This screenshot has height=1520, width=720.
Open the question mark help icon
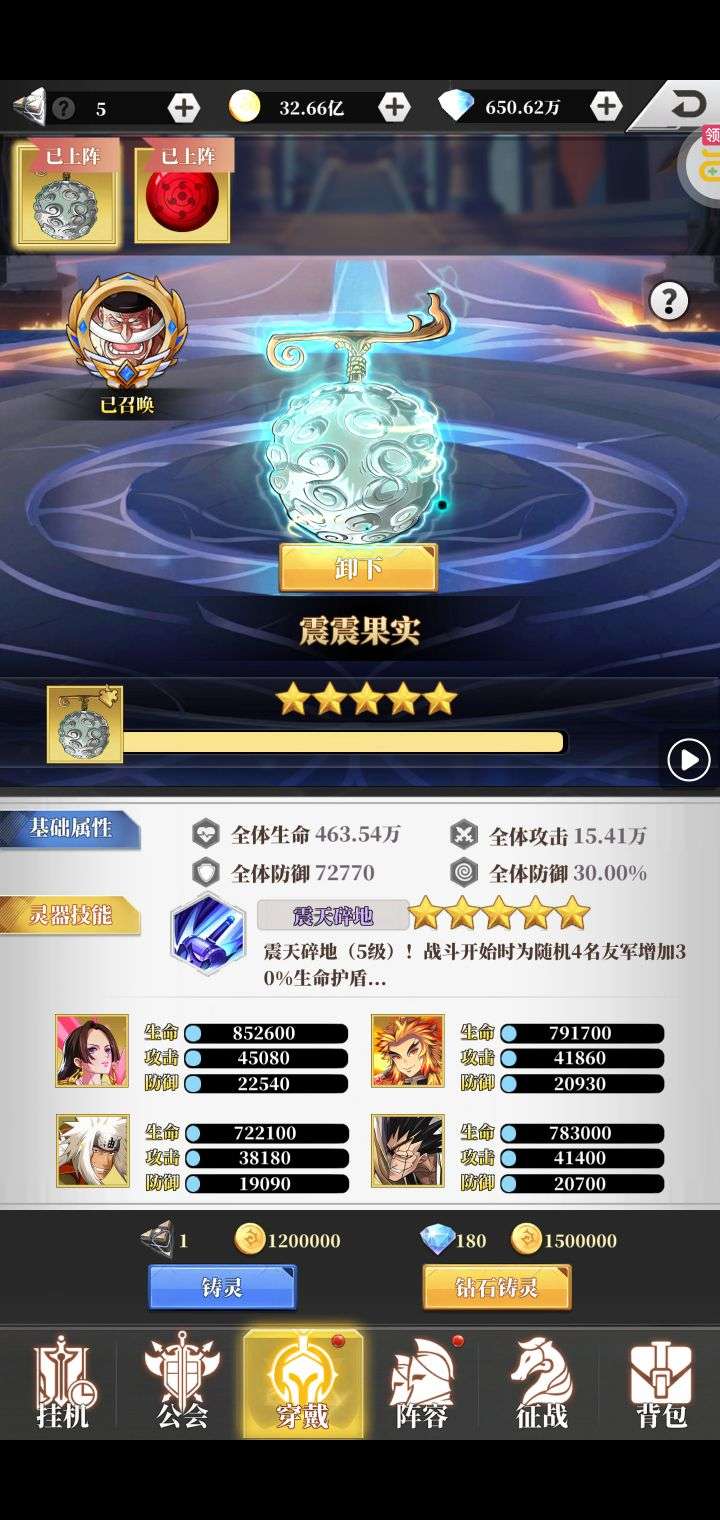click(669, 300)
